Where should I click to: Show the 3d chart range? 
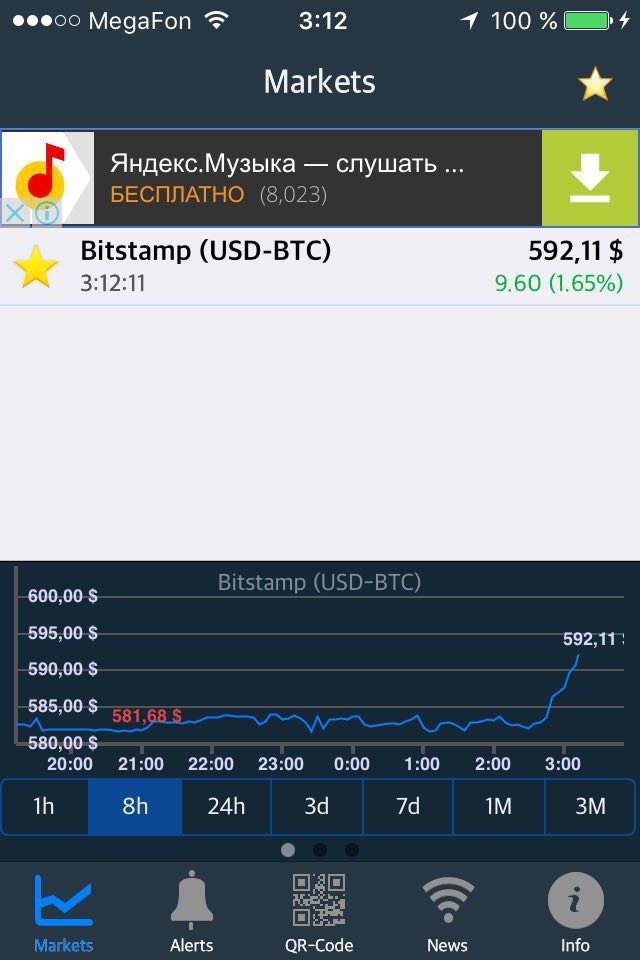317,806
